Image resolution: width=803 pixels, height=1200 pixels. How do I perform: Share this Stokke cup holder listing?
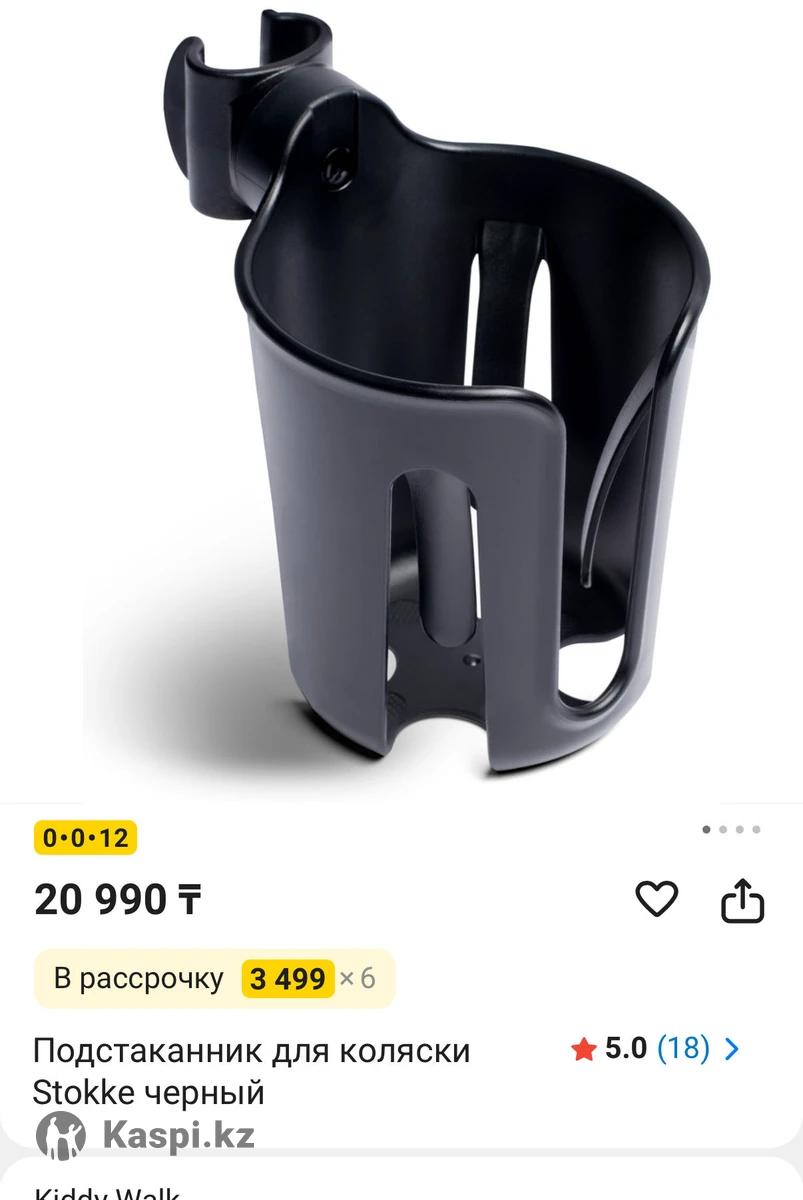tap(743, 900)
